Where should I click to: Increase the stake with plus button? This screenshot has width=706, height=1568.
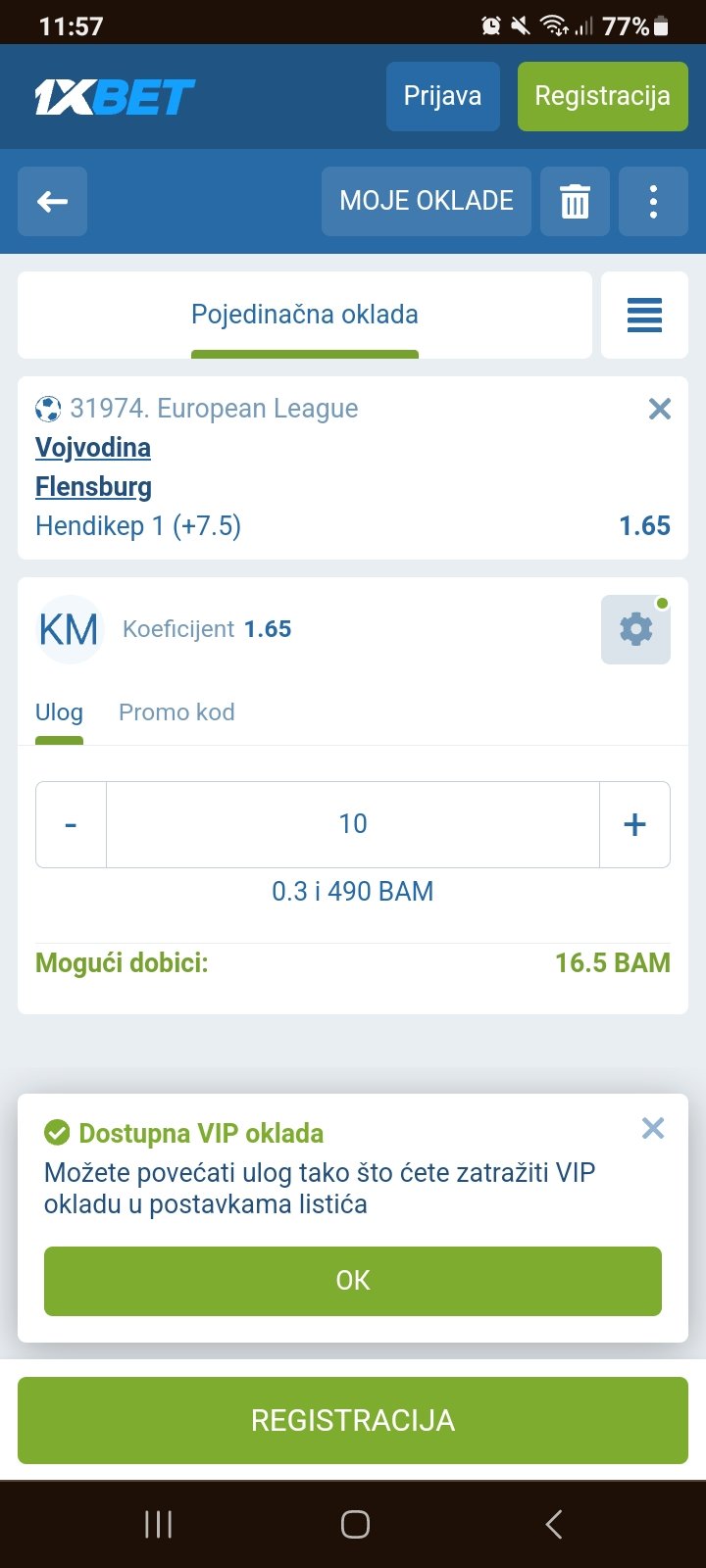point(634,824)
